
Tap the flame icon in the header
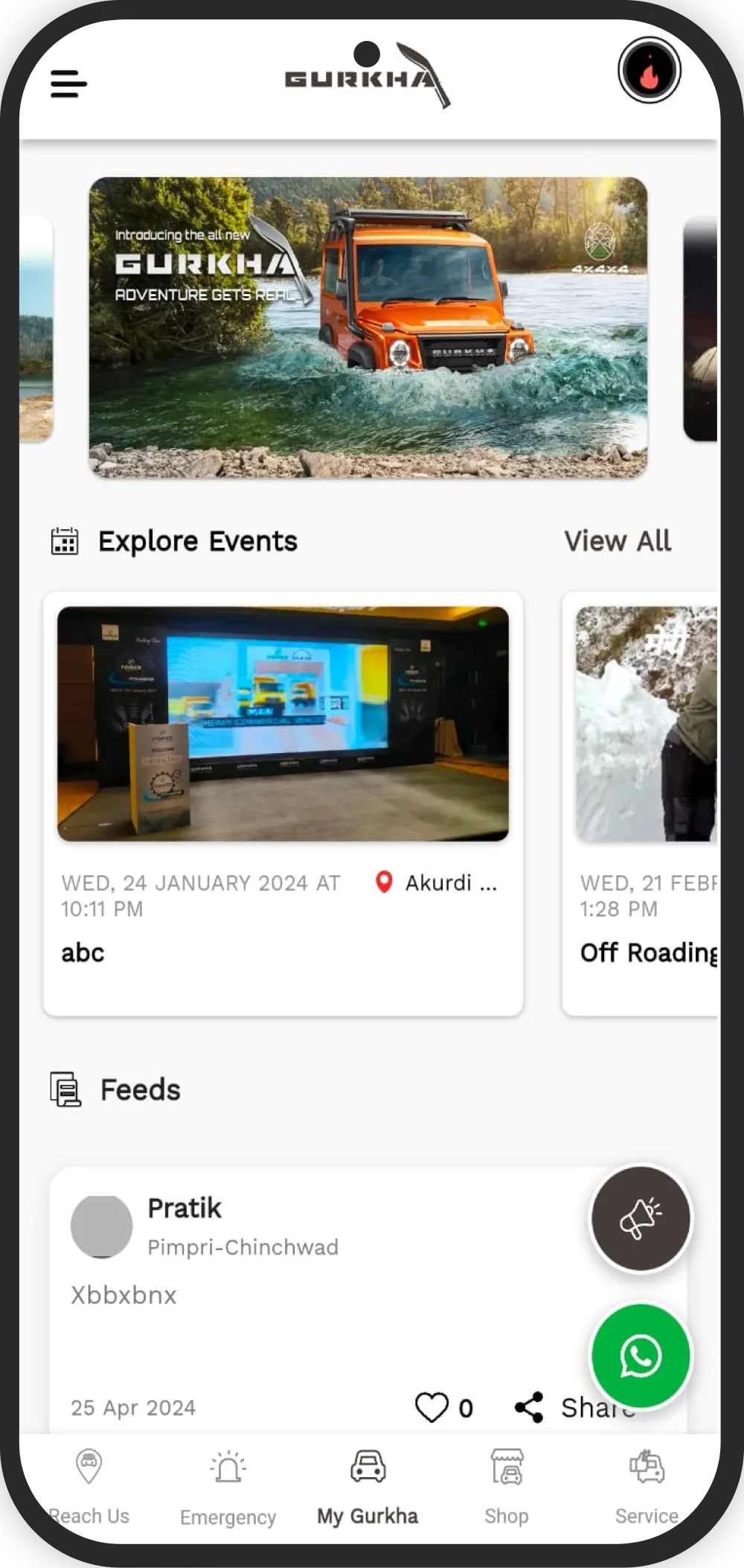[x=649, y=71]
